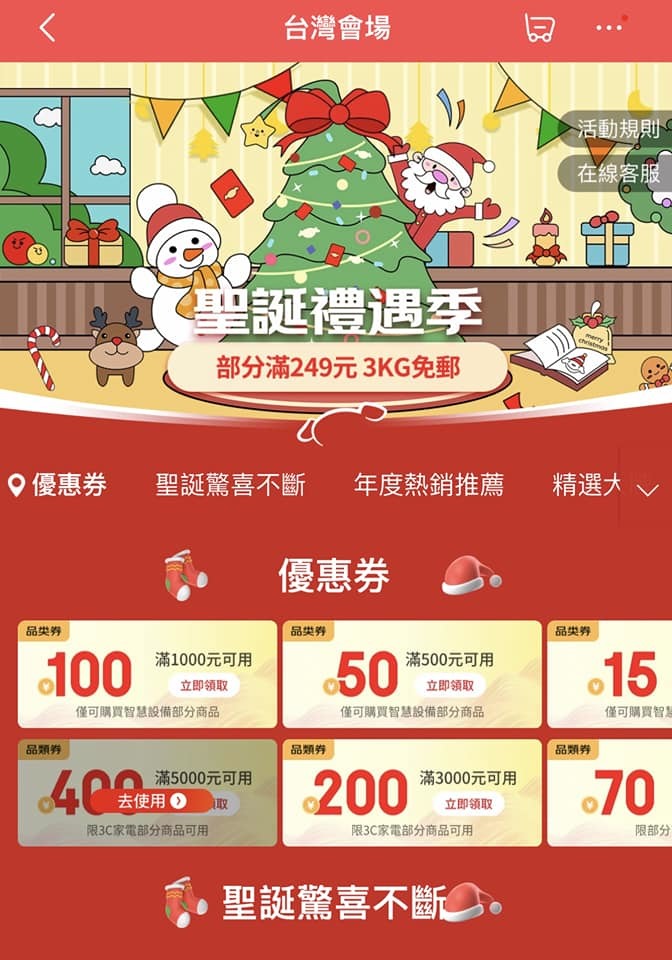The width and height of the screenshot is (672, 960).
Task: Open 活動規則 activity rules
Action: 618,128
